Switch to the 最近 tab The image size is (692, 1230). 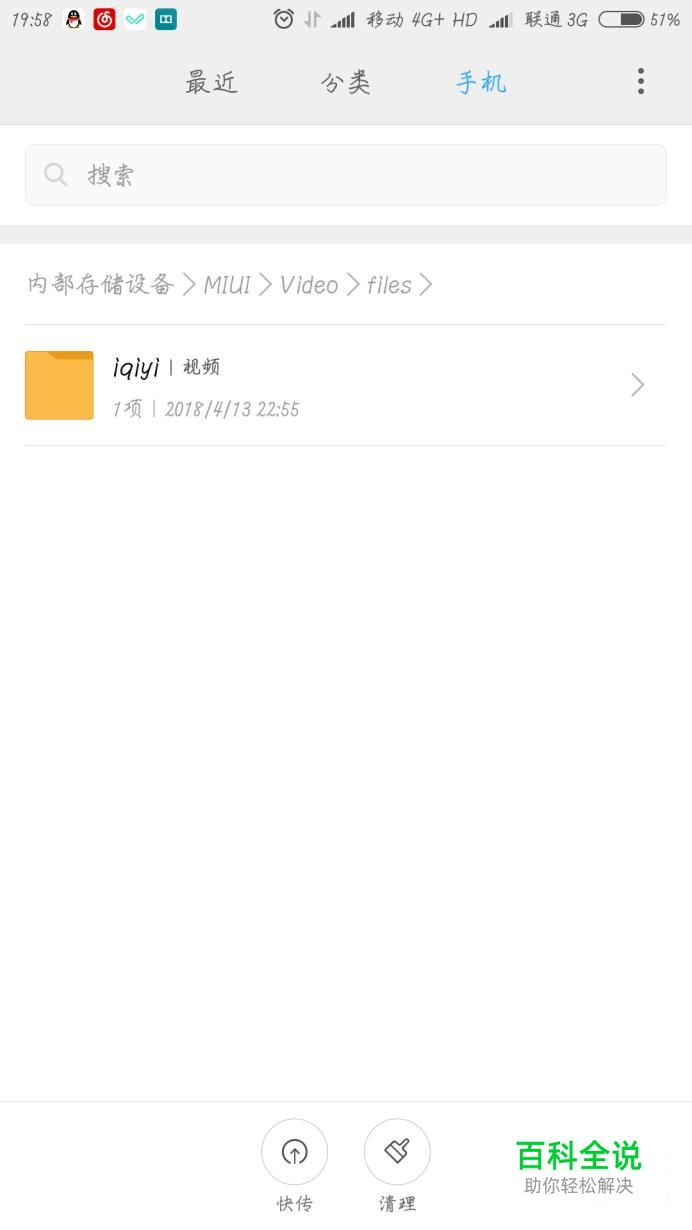point(211,82)
